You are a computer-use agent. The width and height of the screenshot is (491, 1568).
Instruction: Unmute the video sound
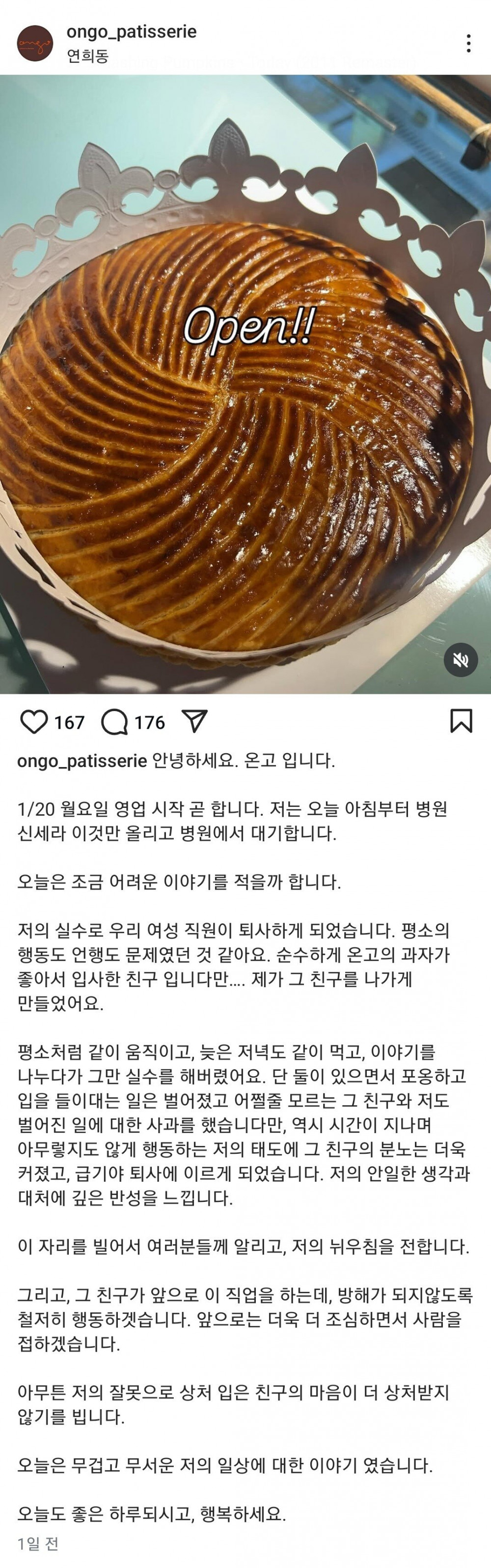click(461, 660)
